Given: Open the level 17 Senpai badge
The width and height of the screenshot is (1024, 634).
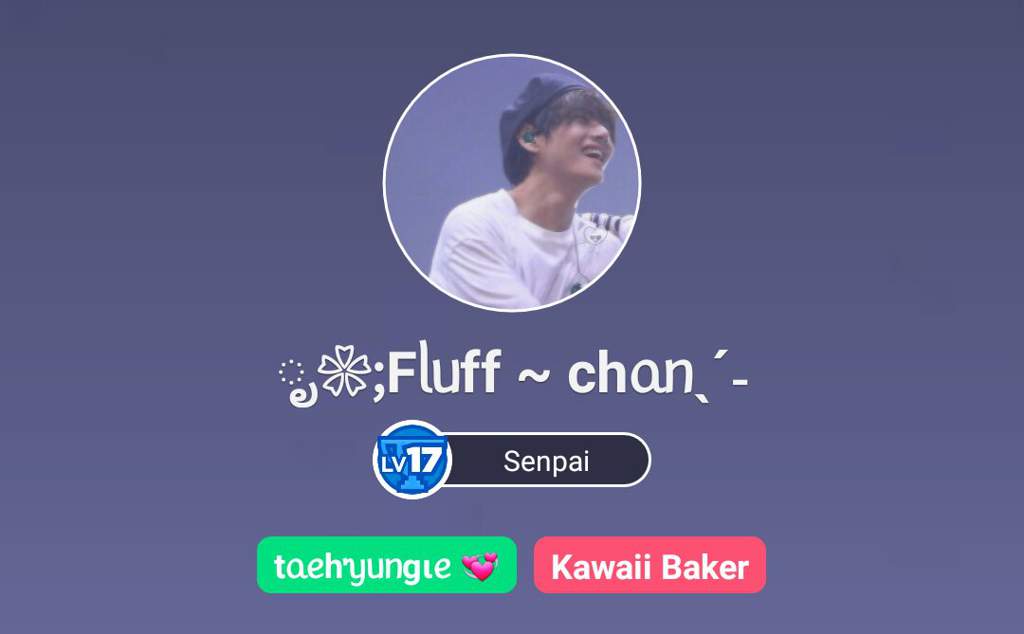Looking at the screenshot, I should (x=512, y=461).
